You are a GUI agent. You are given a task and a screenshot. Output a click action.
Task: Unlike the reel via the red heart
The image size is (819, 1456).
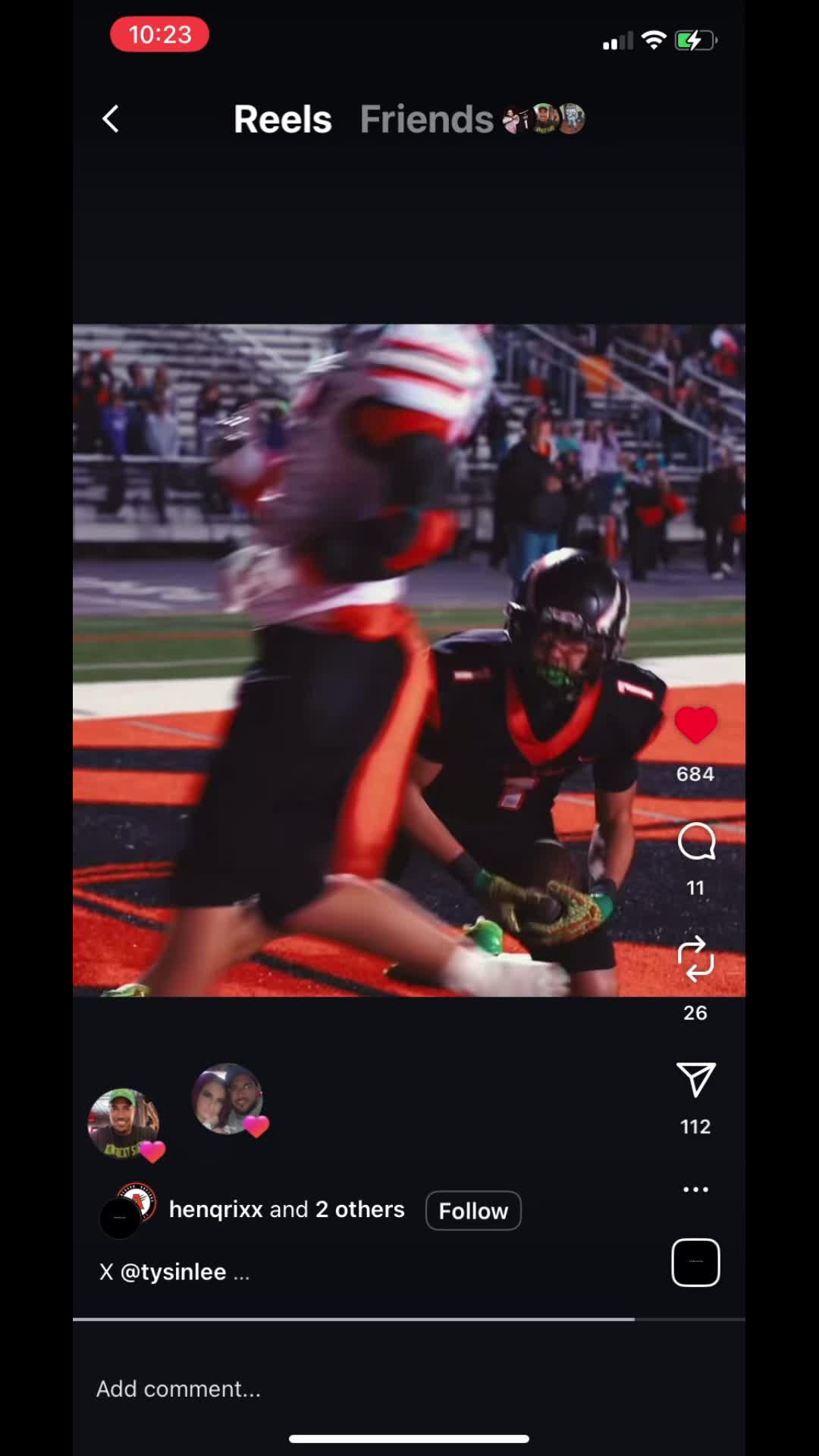(x=695, y=725)
